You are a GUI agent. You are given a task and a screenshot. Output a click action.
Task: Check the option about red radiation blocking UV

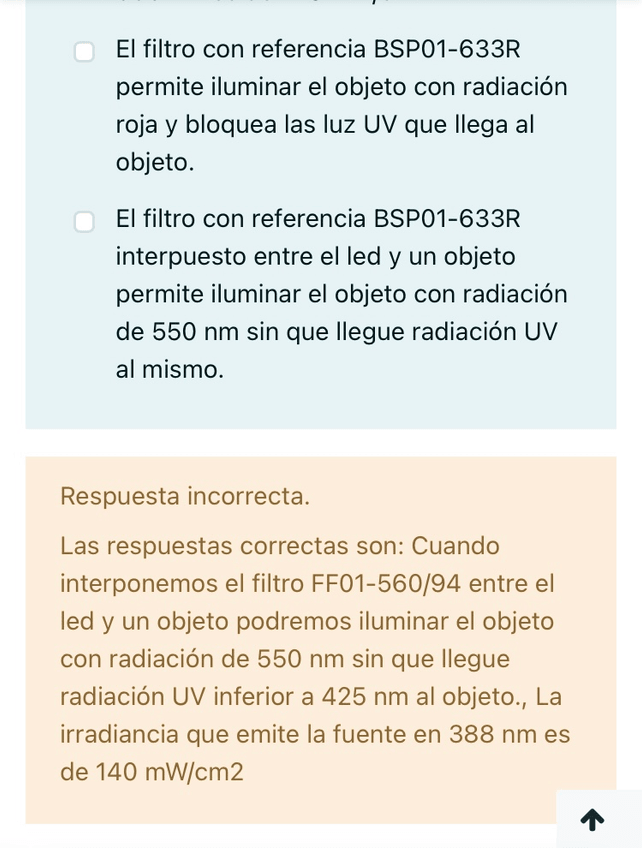coord(84,51)
